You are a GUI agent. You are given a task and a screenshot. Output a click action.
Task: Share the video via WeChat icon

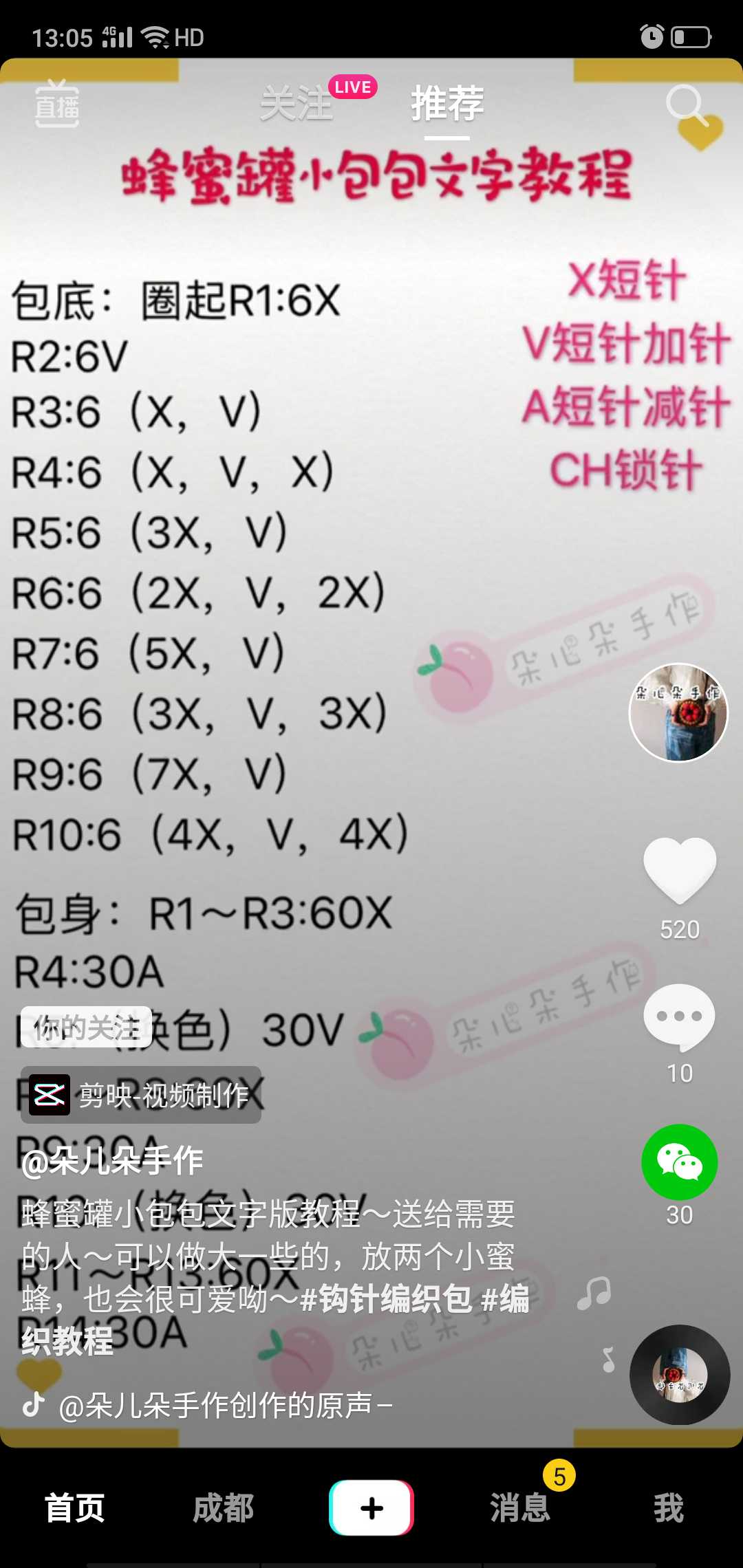[x=680, y=1162]
